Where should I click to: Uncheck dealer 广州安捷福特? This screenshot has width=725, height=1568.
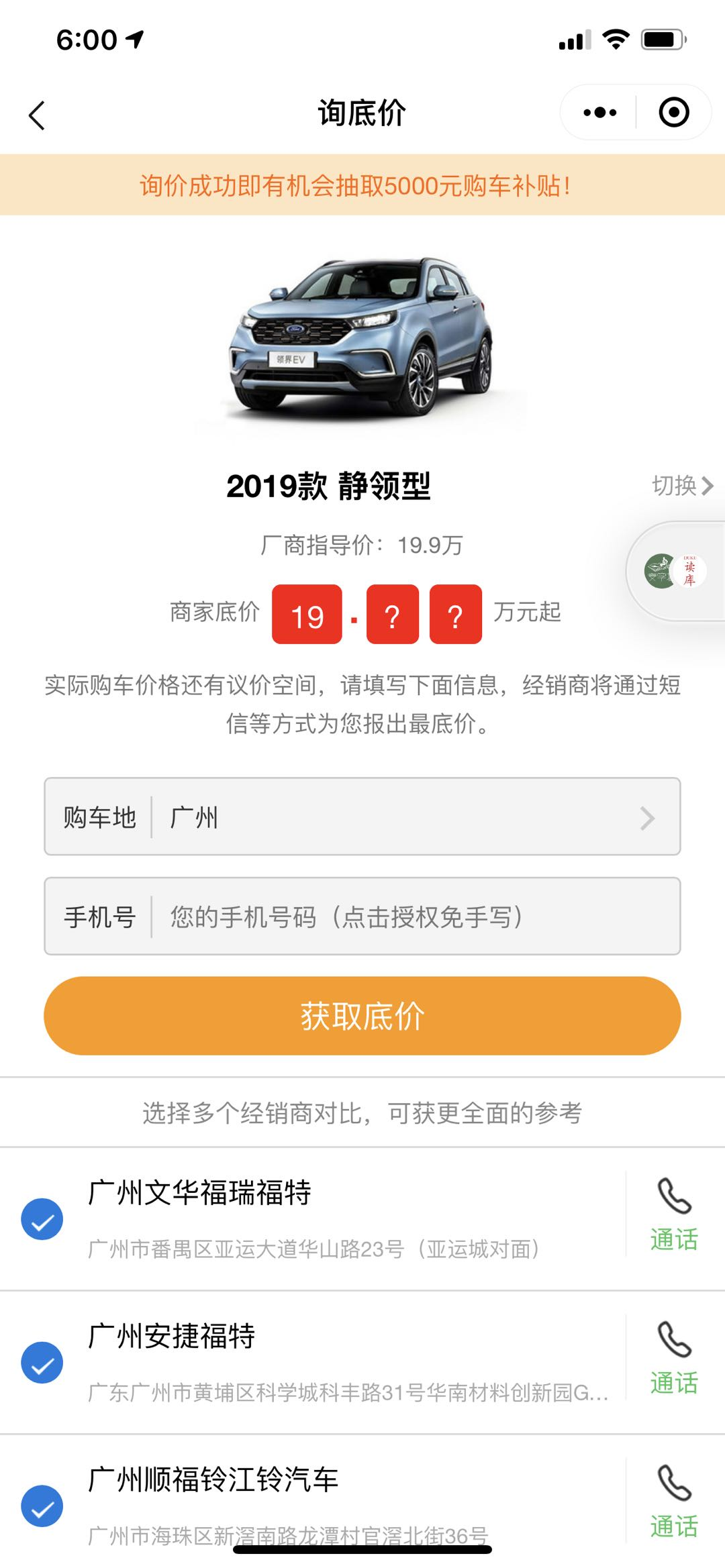[x=42, y=1363]
